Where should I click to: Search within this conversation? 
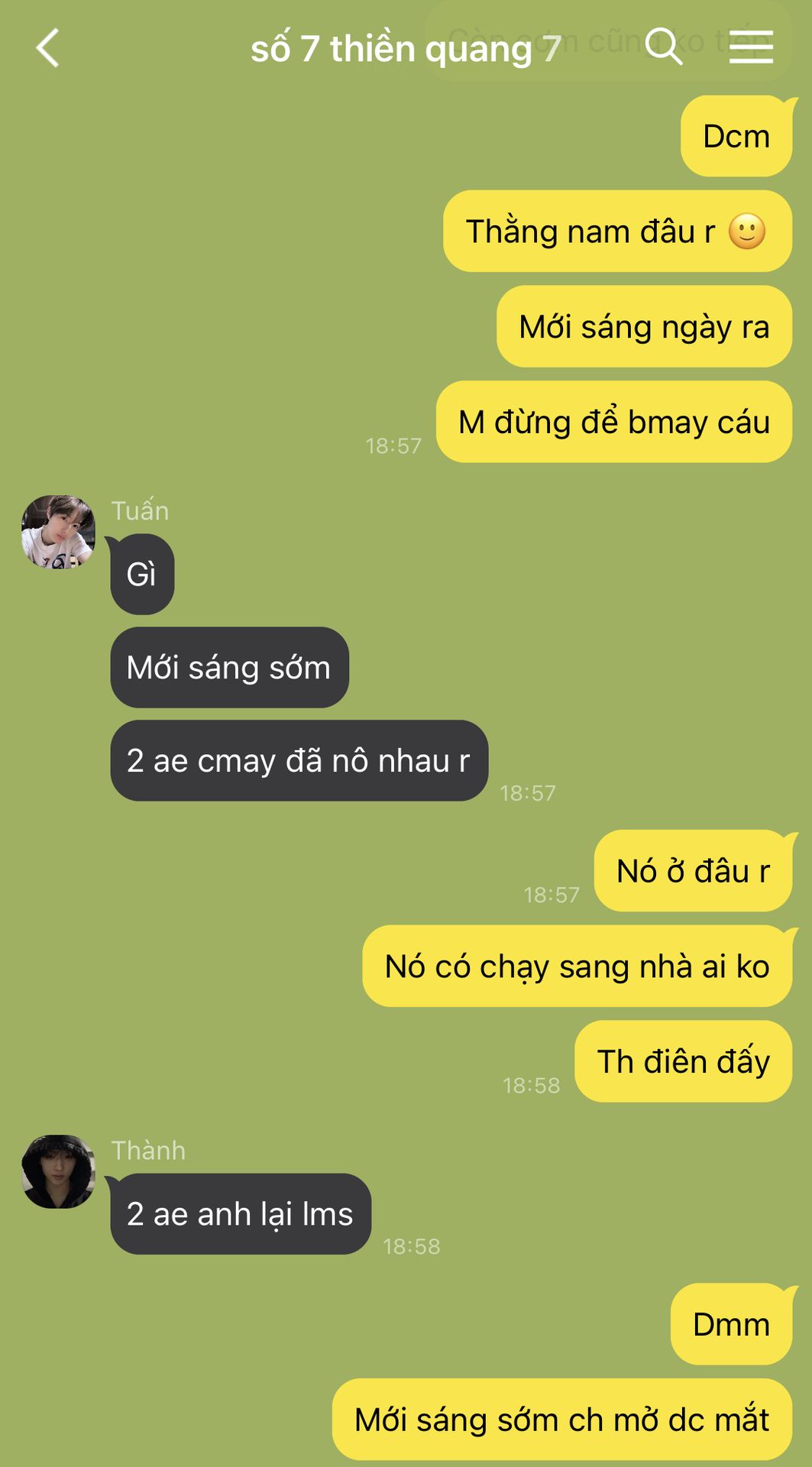click(663, 47)
